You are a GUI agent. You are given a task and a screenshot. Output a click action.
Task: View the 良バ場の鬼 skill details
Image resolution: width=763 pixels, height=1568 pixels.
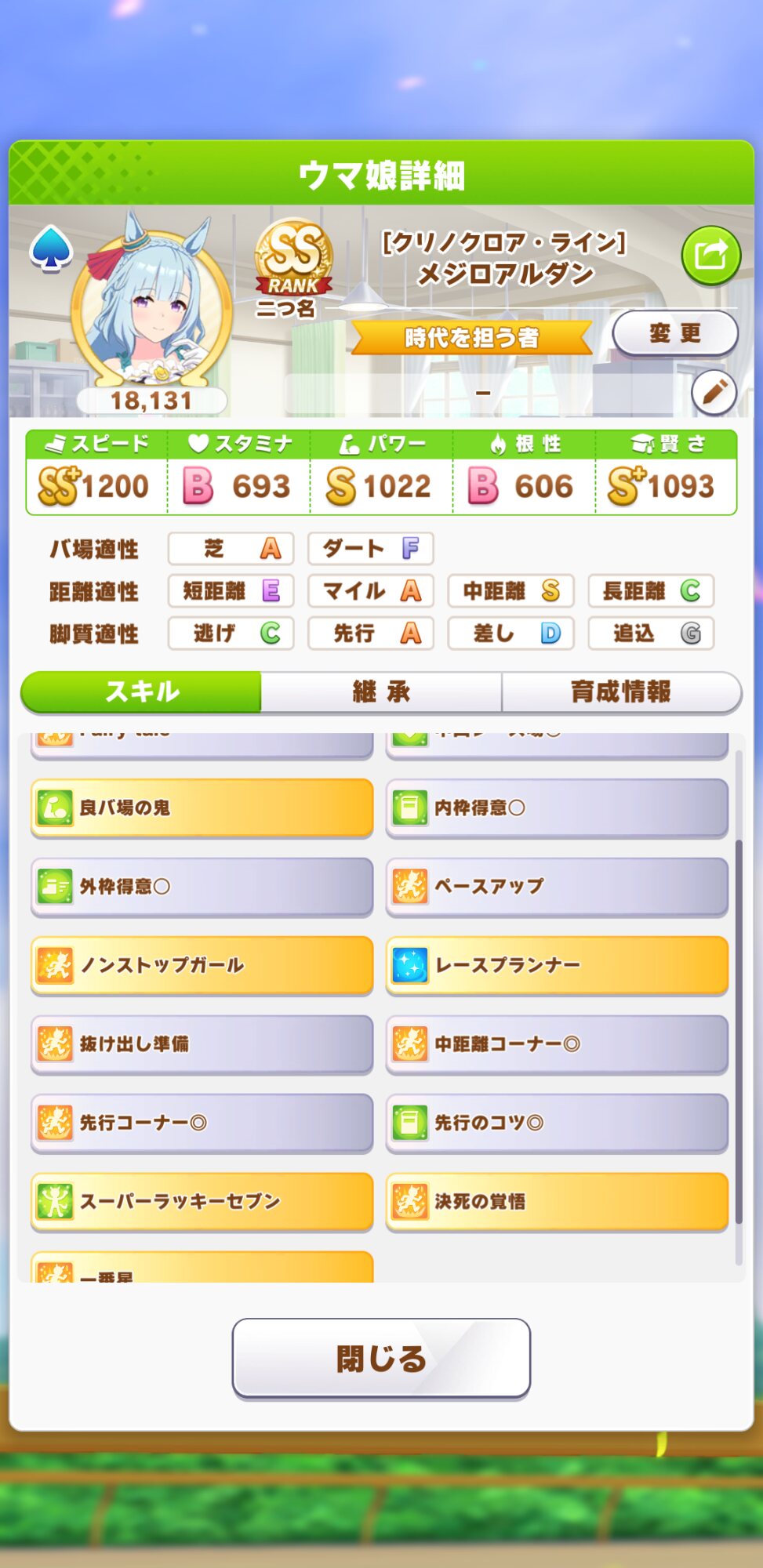[x=202, y=808]
